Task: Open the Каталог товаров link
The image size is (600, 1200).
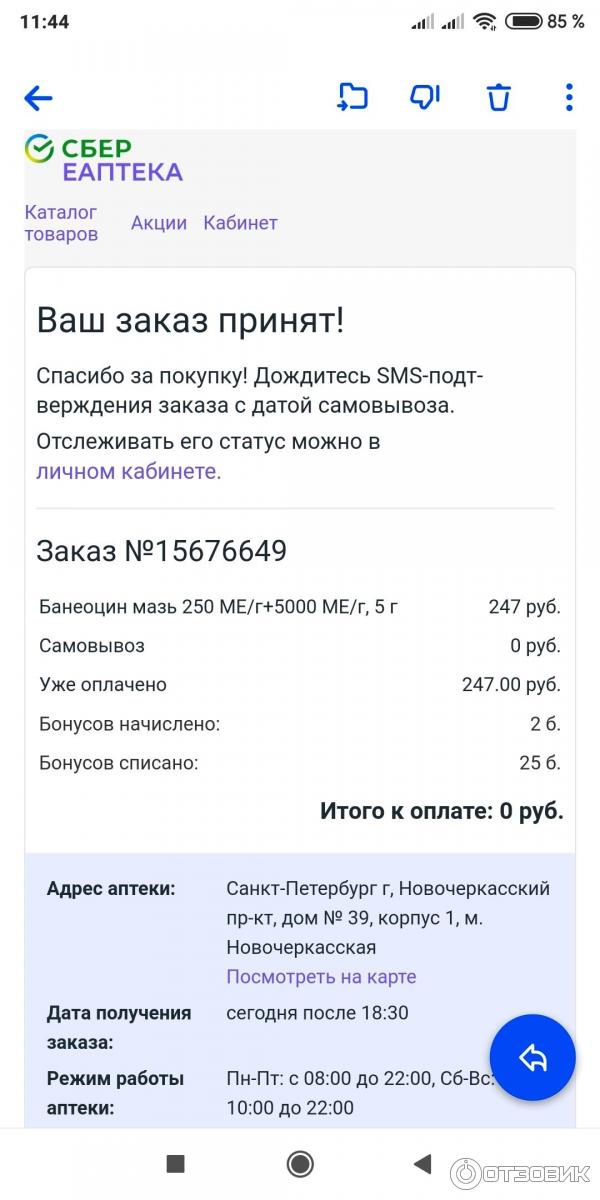Action: [61, 223]
